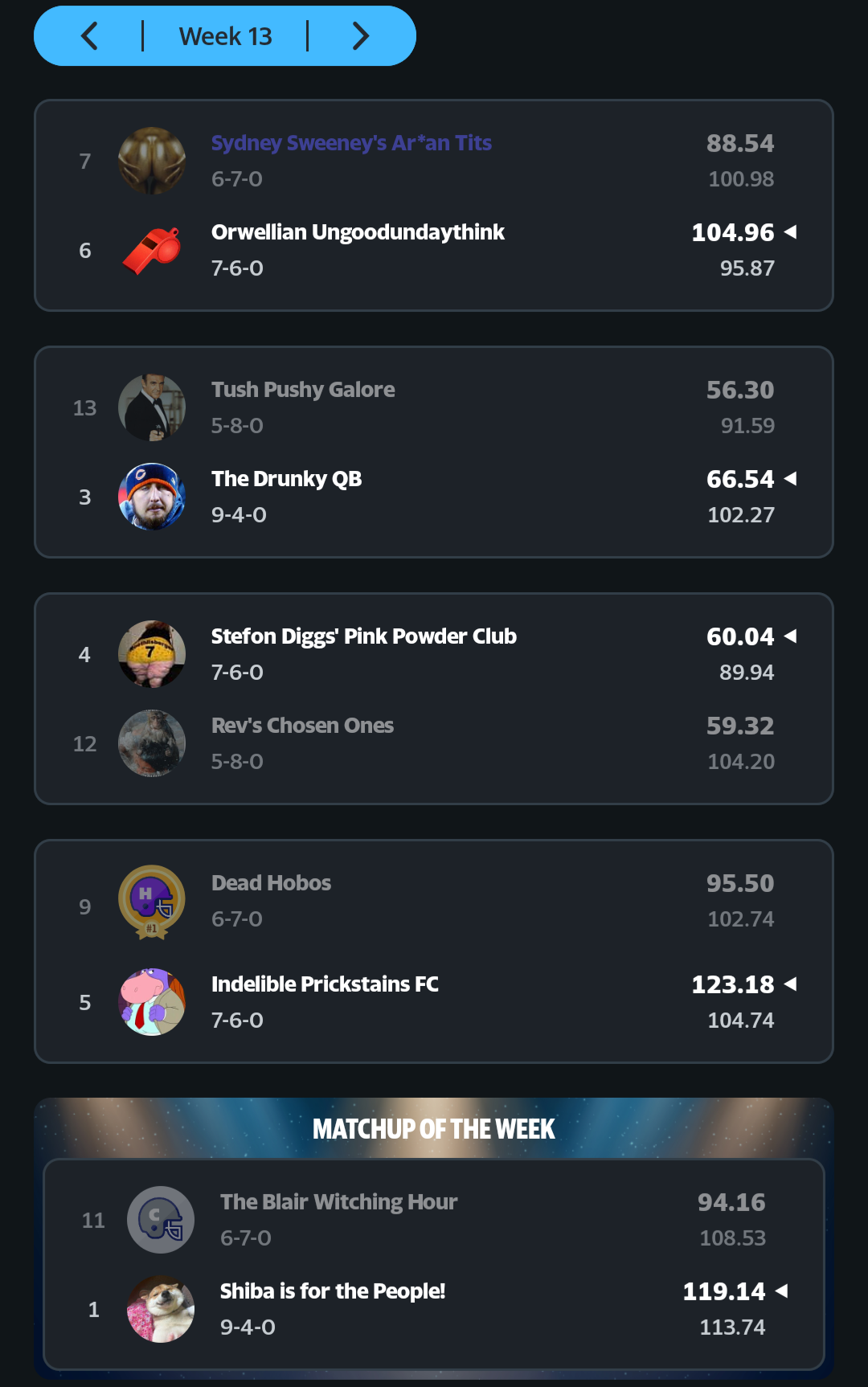Screen dimensions: 868x1387
Task: Open the Stefon Diggs' Pink Powder Club matchup
Action: (434, 698)
